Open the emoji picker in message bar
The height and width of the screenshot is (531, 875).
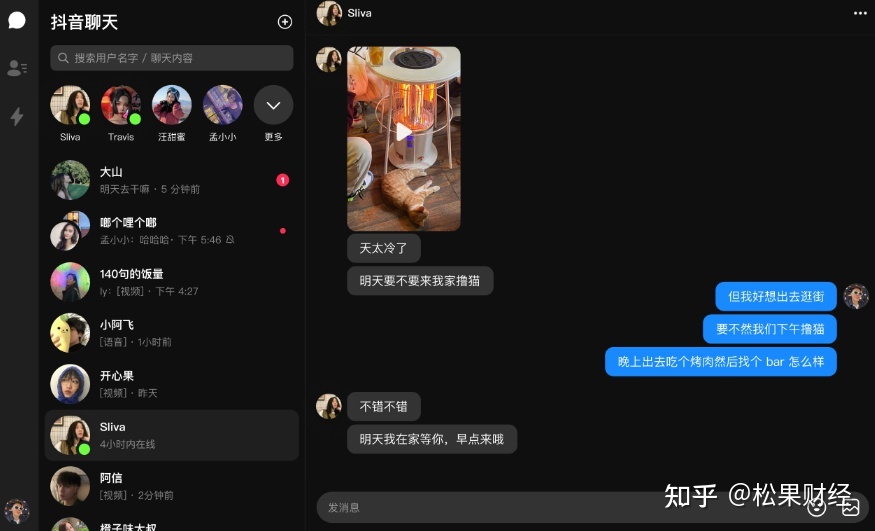pyautogui.click(x=817, y=507)
